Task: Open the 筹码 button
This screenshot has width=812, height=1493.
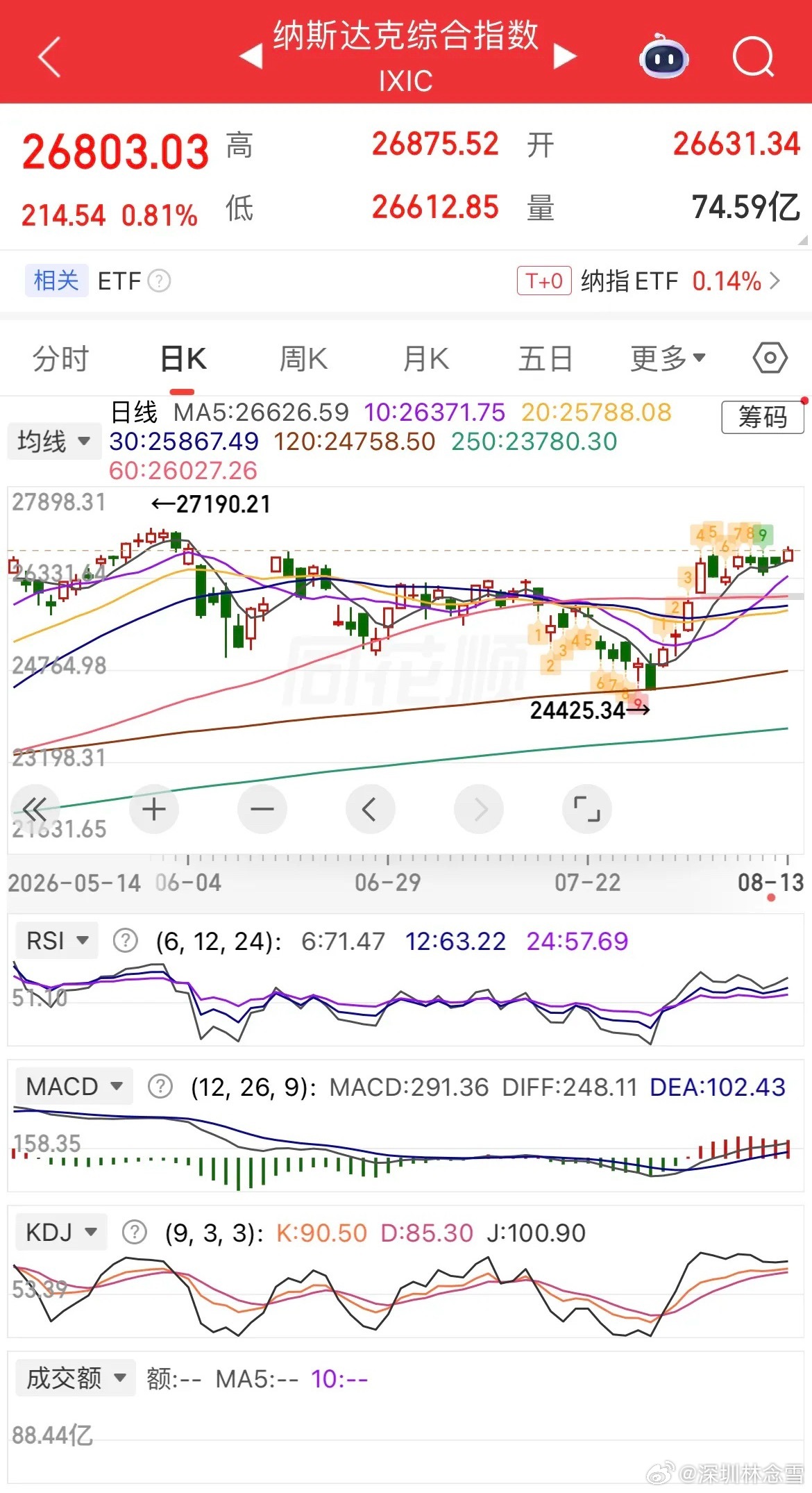Action: pyautogui.click(x=763, y=417)
